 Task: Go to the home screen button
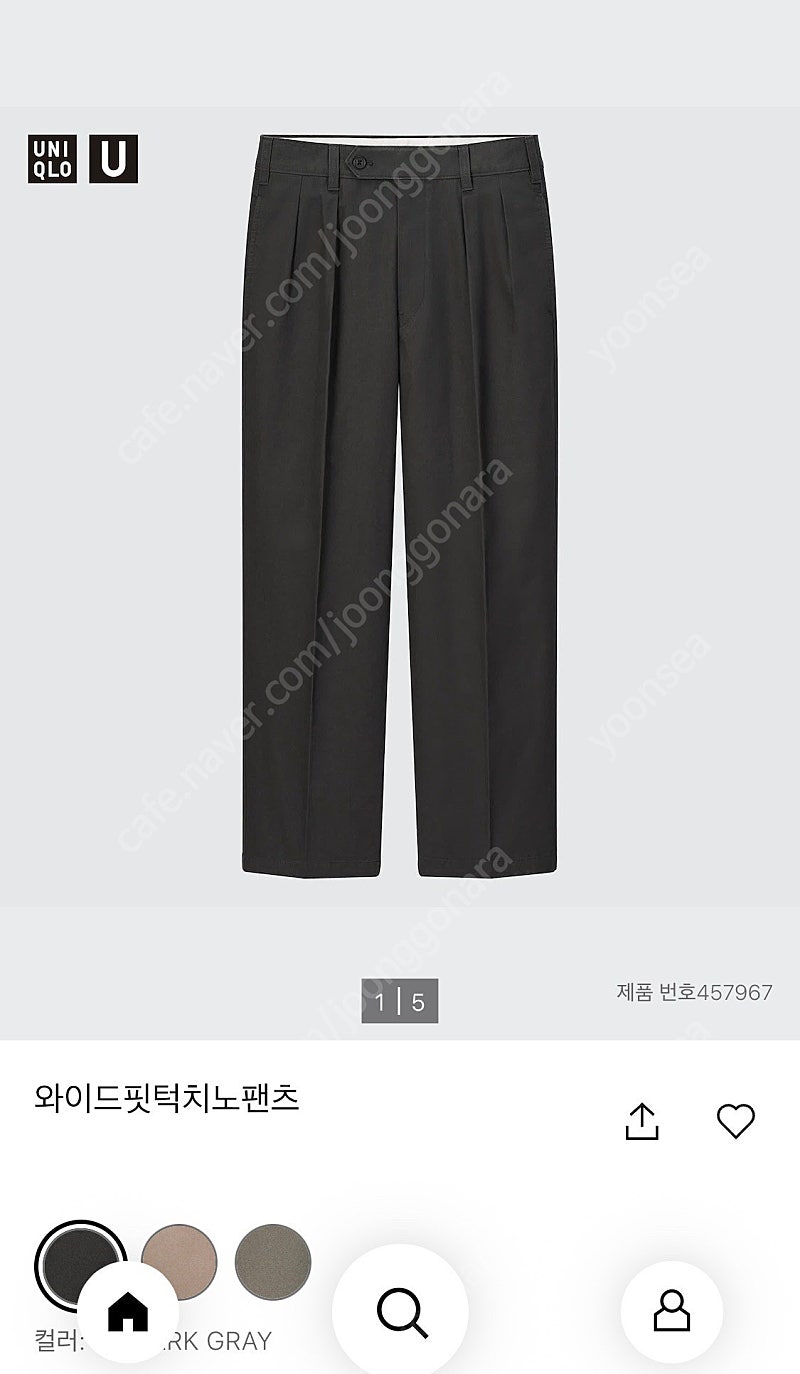coord(128,1312)
